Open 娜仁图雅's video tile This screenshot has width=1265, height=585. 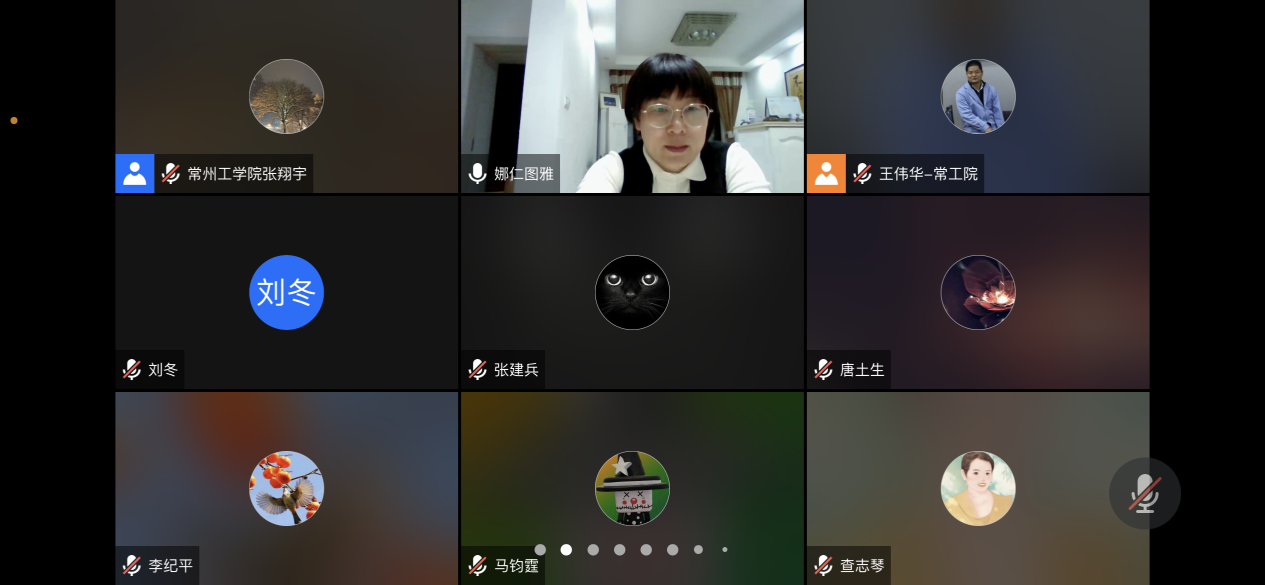click(x=632, y=97)
